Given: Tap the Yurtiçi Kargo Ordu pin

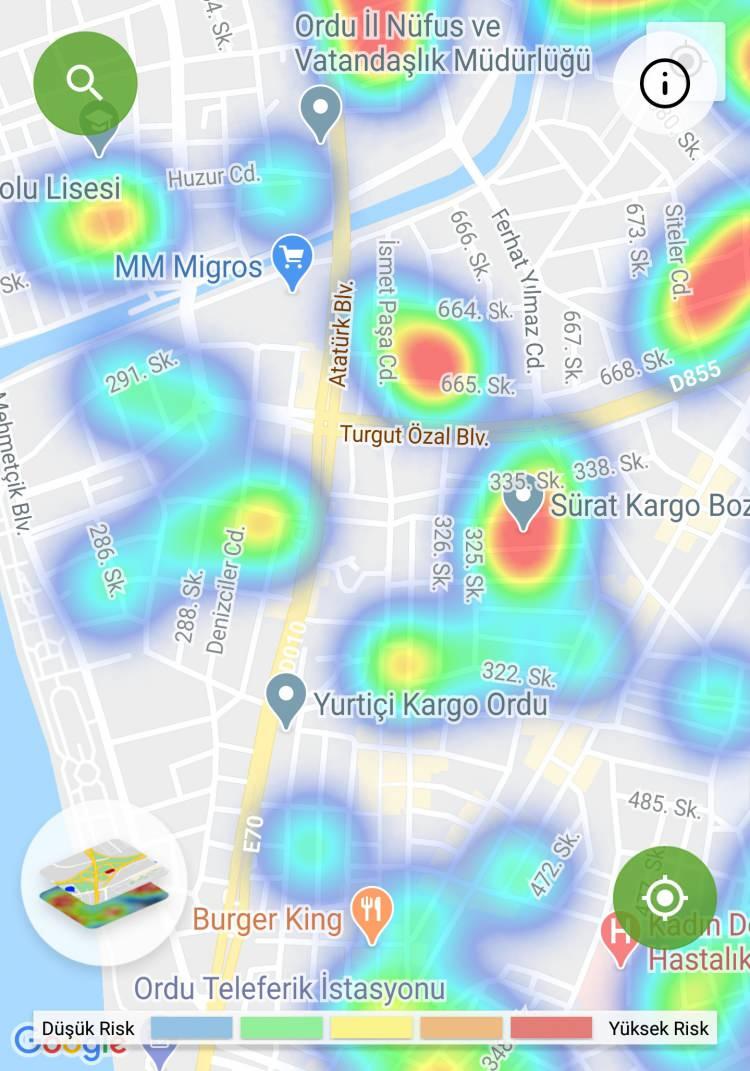Looking at the screenshot, I should (287, 699).
